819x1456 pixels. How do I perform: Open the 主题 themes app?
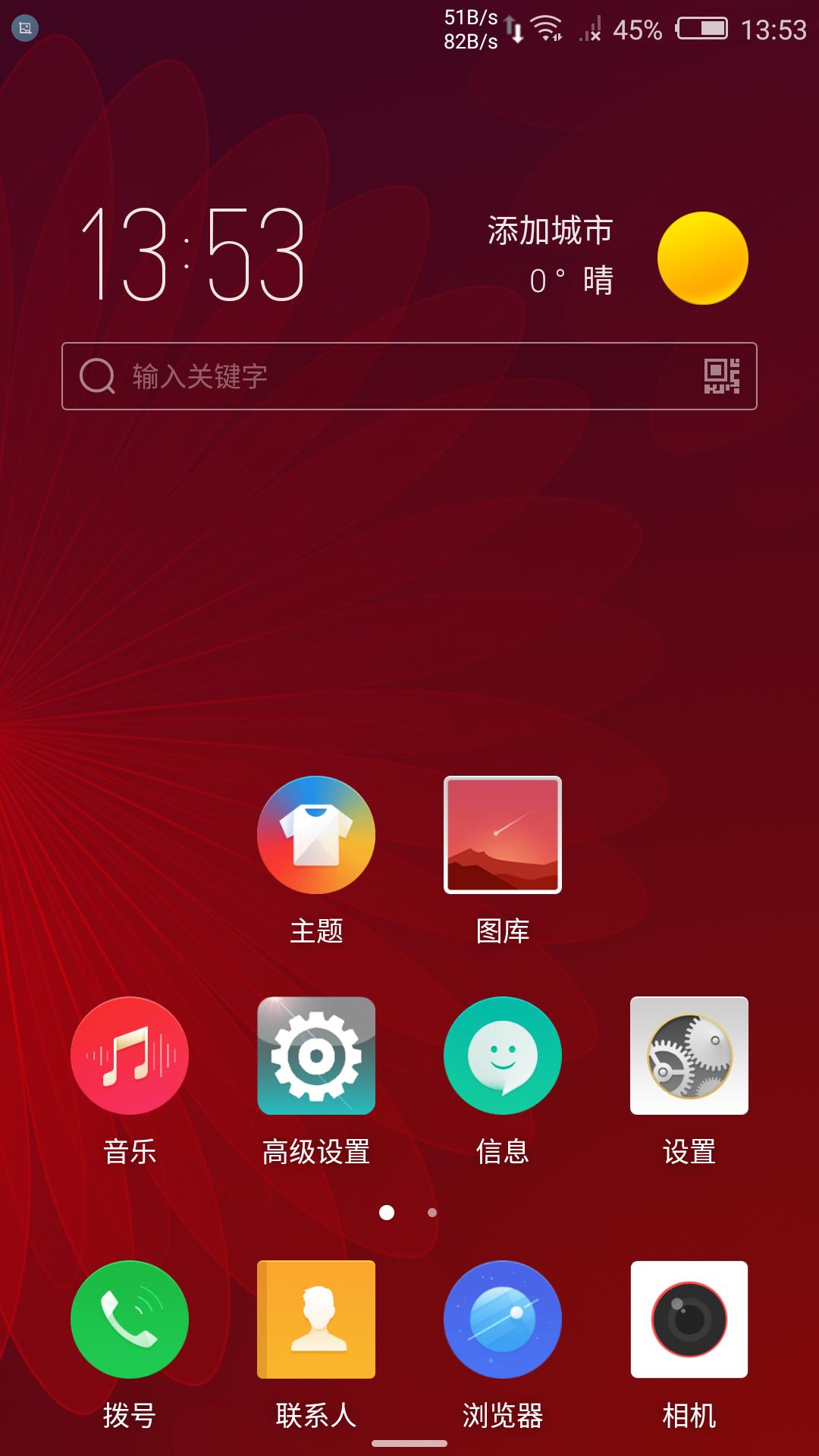(x=316, y=835)
